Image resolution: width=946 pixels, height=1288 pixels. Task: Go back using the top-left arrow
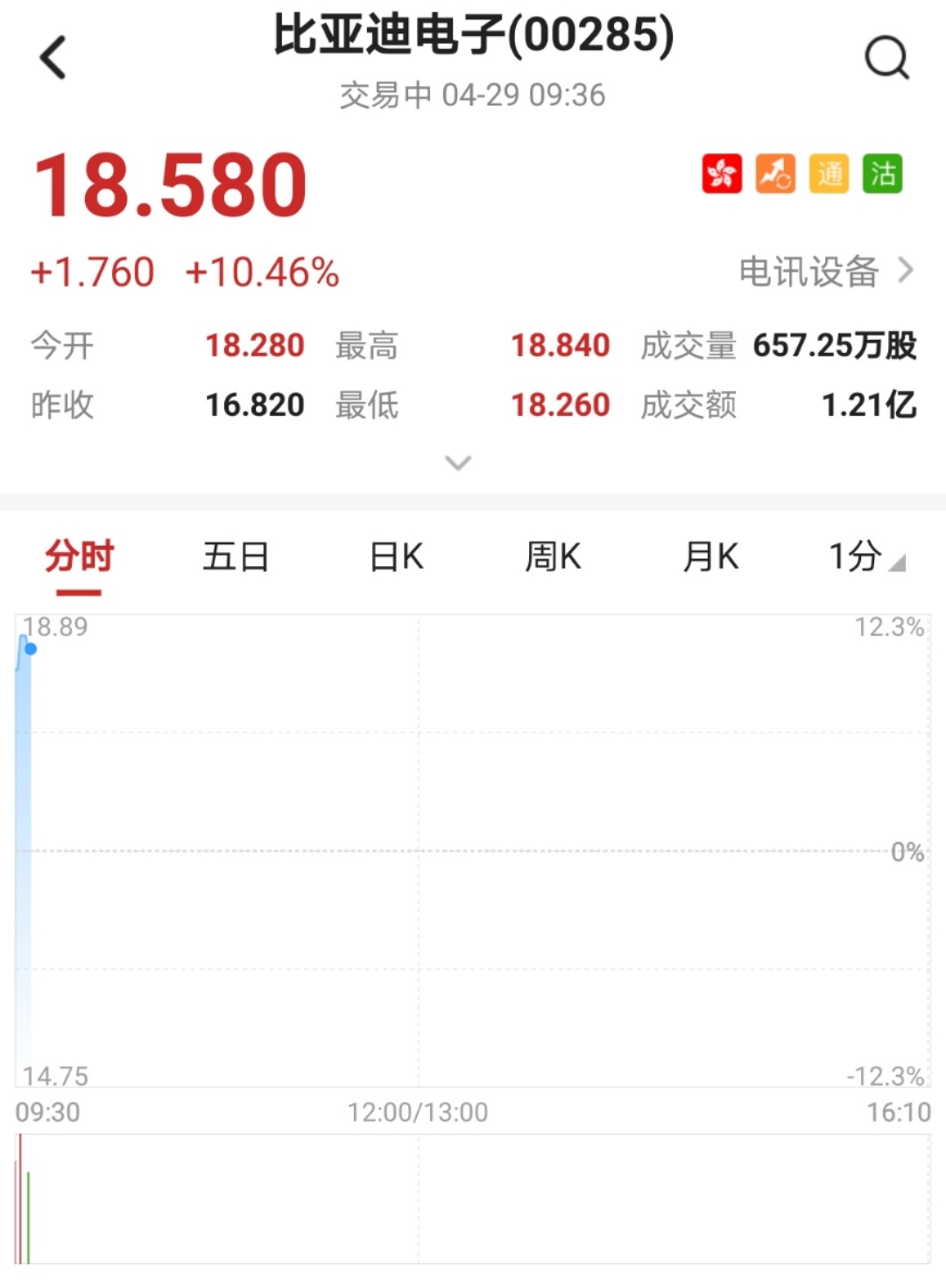click(x=53, y=58)
